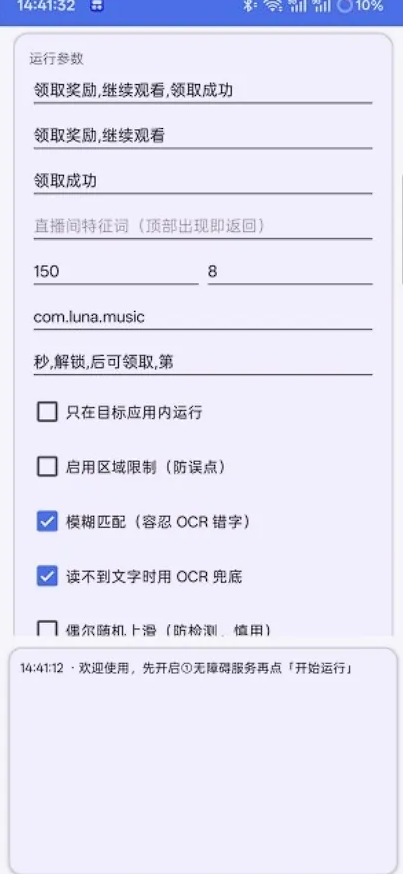
Task: Enable 启用区域限制（防误点）checkbox
Action: coord(47,467)
